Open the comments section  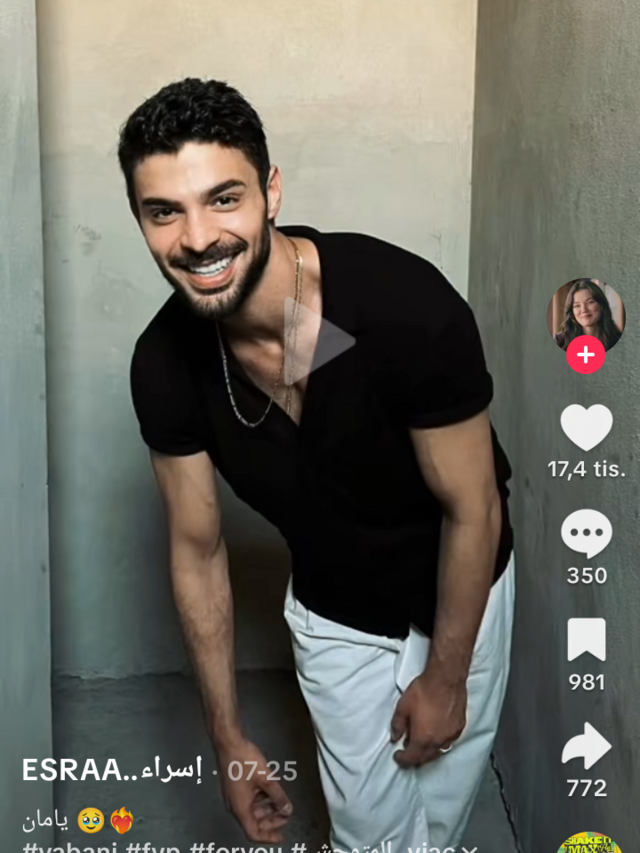586,534
